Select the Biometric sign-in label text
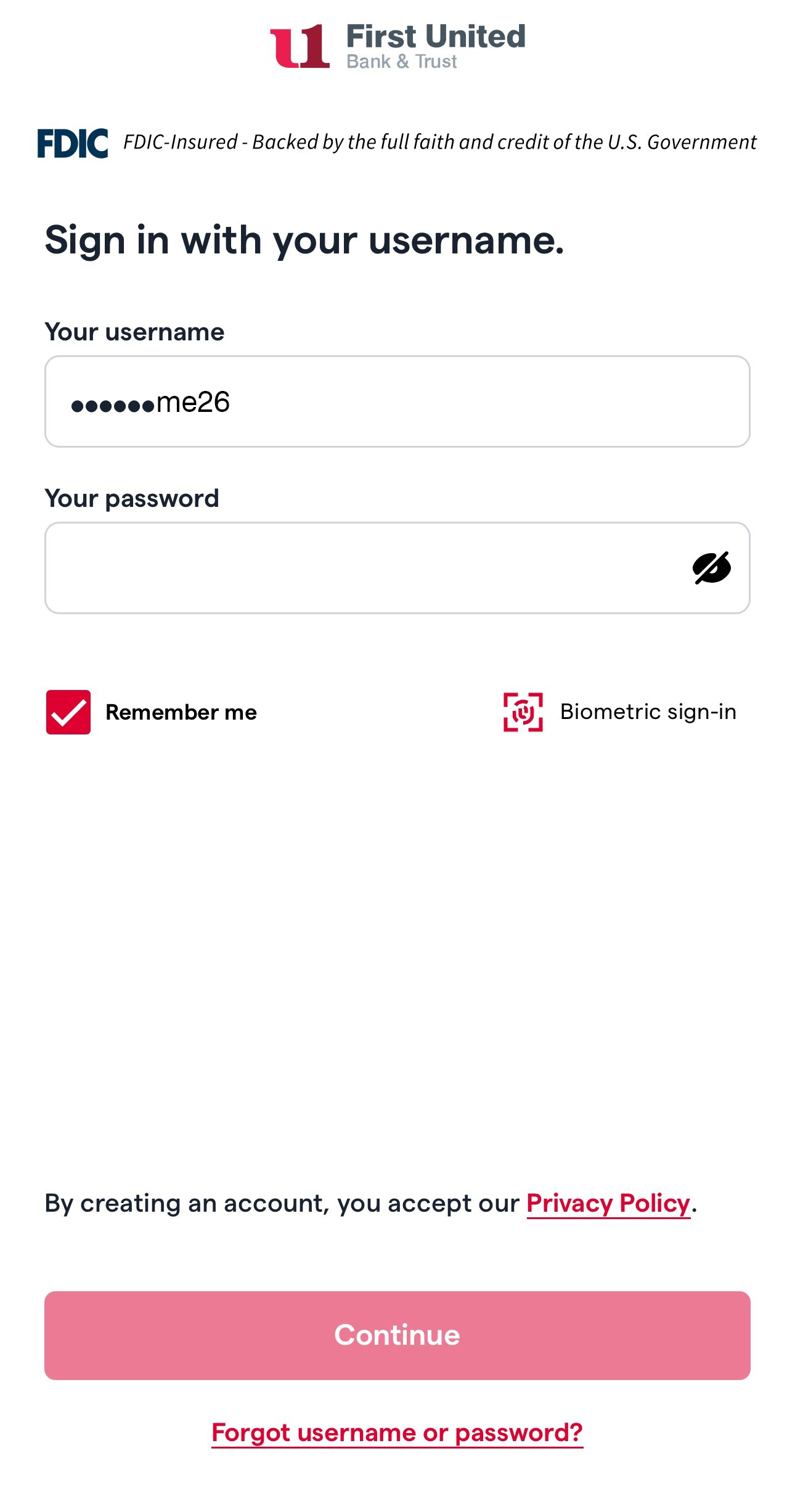 click(x=648, y=712)
